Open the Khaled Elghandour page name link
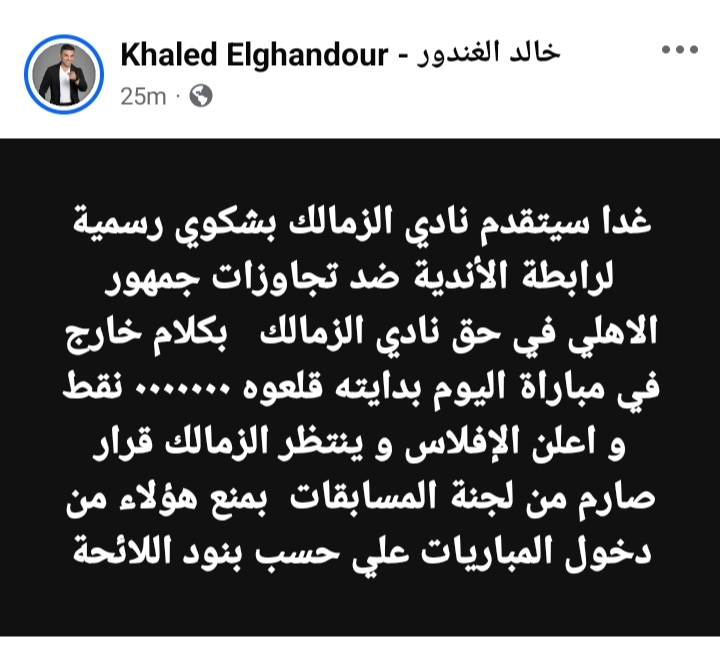Screen dimensions: 720x647 click(340, 56)
